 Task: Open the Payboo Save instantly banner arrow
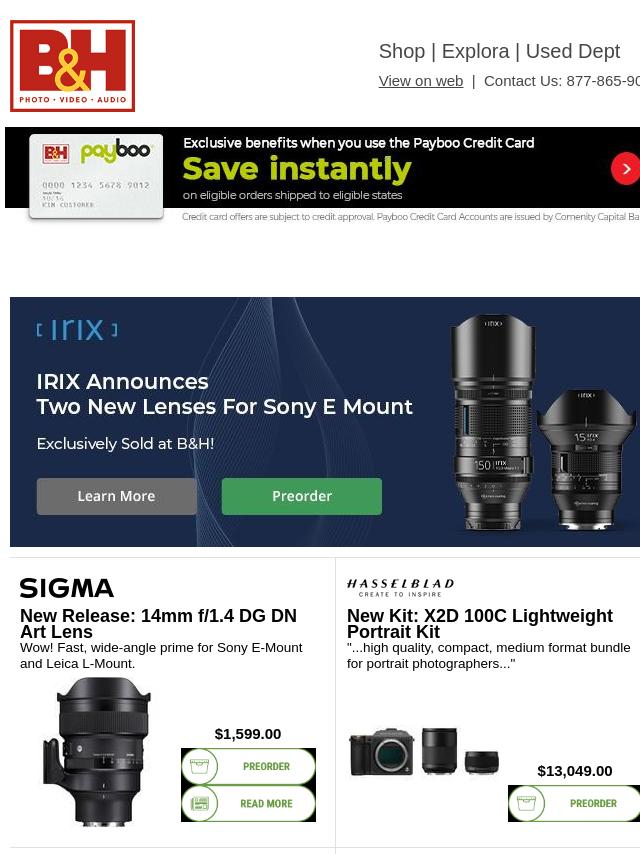coord(625,168)
